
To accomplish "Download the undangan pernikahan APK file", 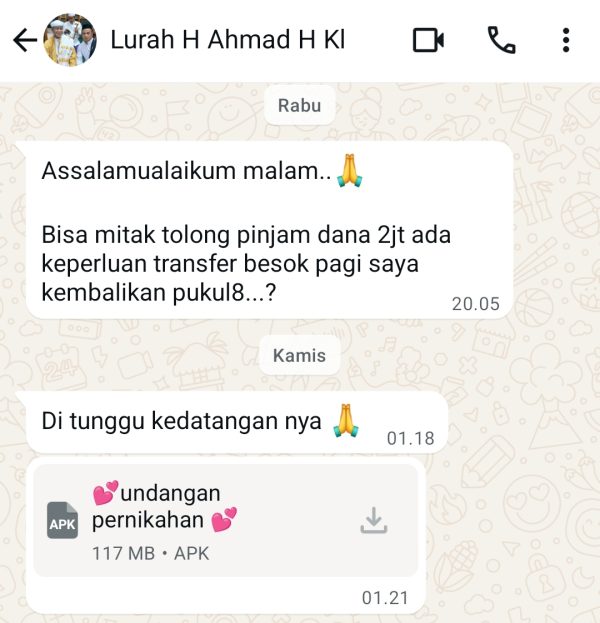I will (373, 520).
